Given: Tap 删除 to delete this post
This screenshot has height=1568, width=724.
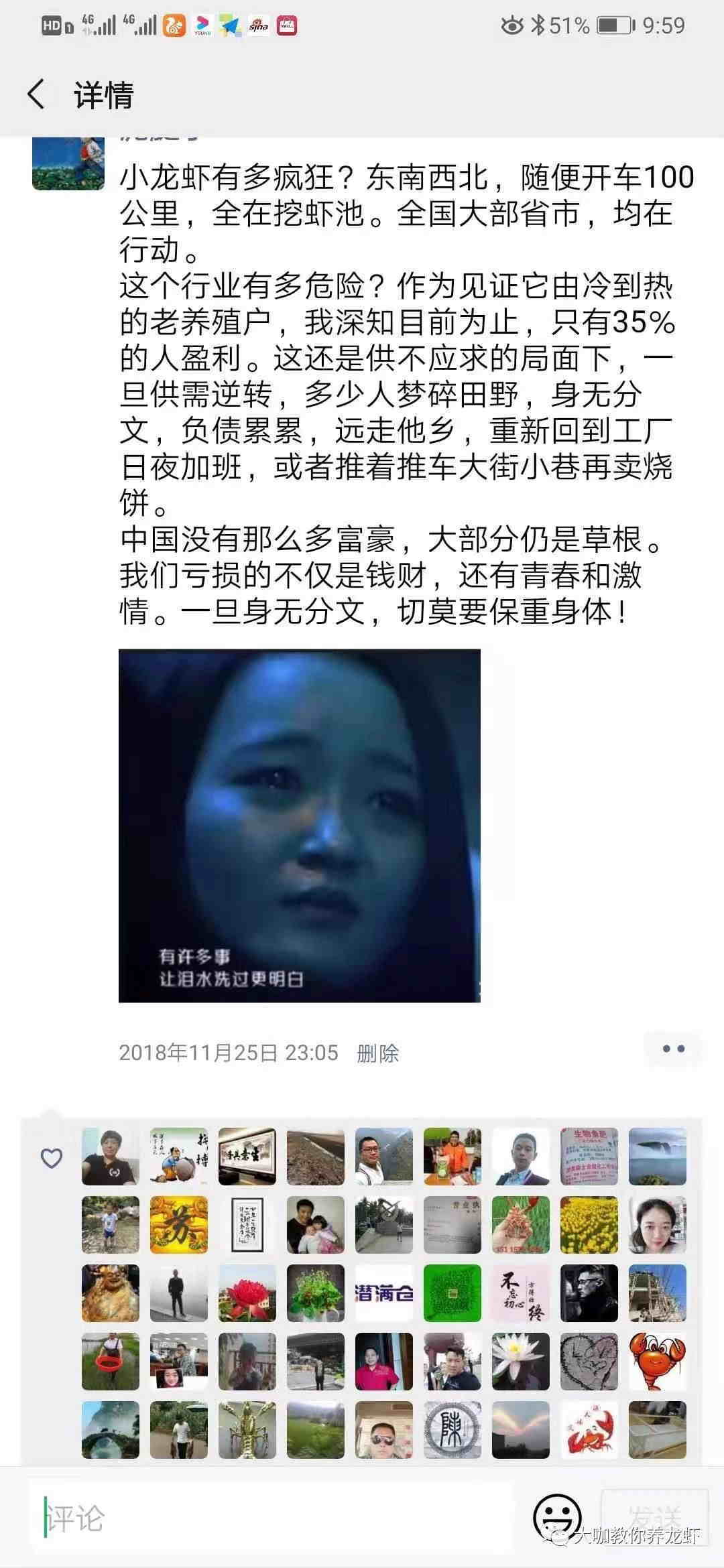Looking at the screenshot, I should [377, 1053].
